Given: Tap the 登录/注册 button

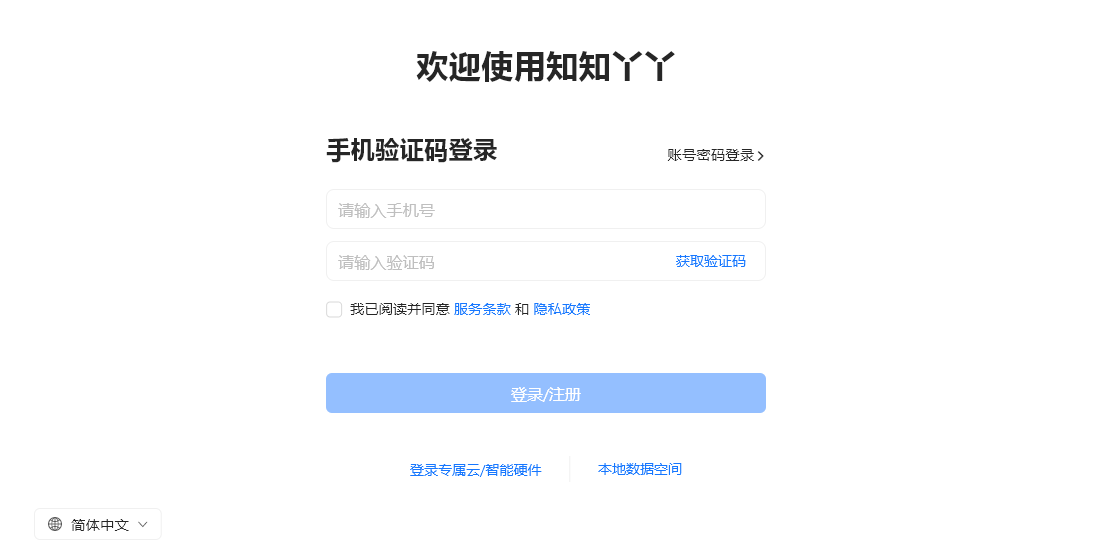Looking at the screenshot, I should tap(545, 393).
